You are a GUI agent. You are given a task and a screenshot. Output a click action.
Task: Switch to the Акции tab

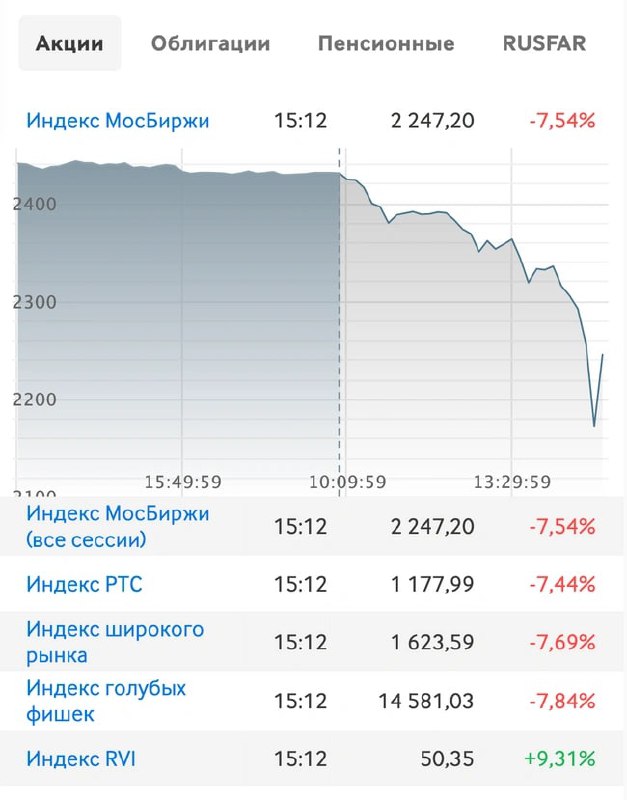tap(69, 44)
